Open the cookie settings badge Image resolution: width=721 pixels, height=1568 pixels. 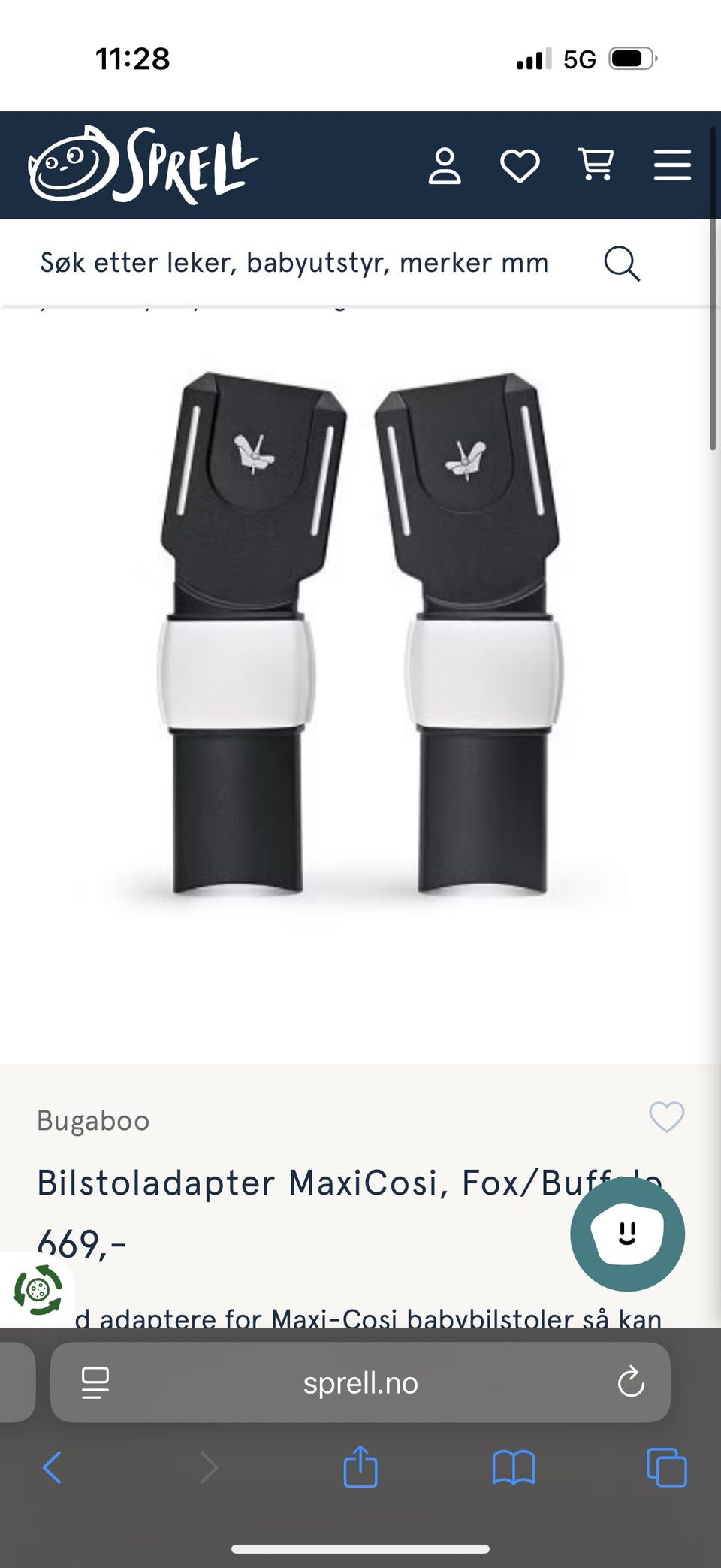coord(37,1290)
